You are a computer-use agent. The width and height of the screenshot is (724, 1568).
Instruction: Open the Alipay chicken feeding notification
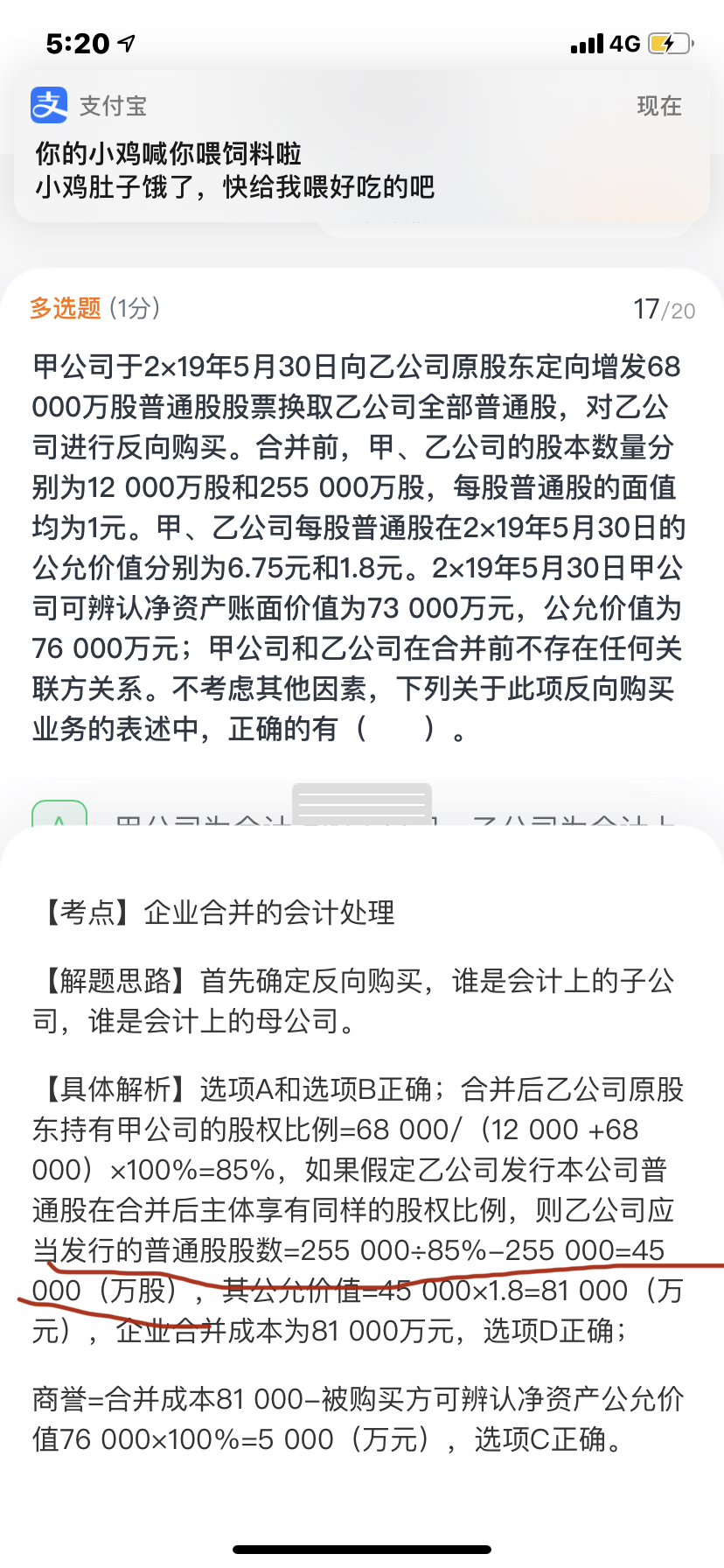[x=361, y=147]
